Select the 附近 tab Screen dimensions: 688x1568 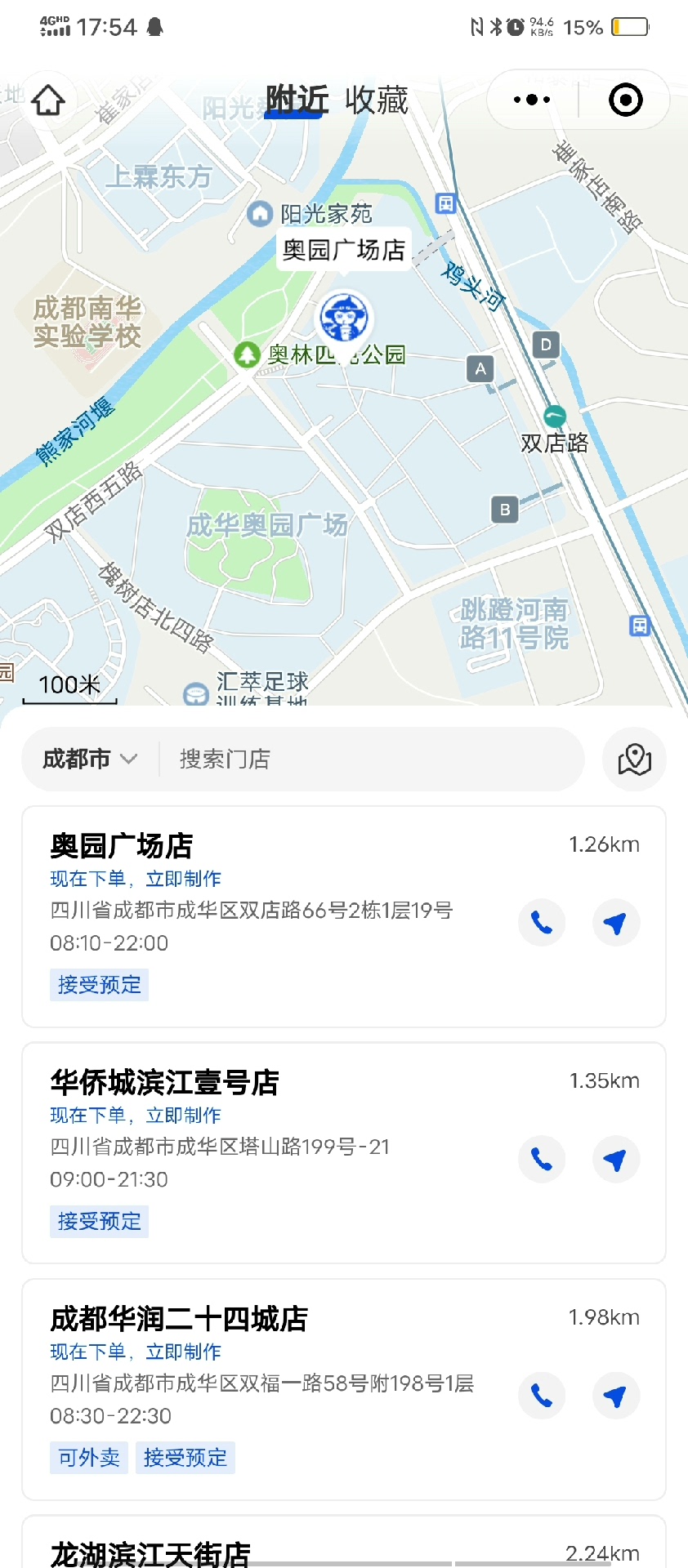297,101
